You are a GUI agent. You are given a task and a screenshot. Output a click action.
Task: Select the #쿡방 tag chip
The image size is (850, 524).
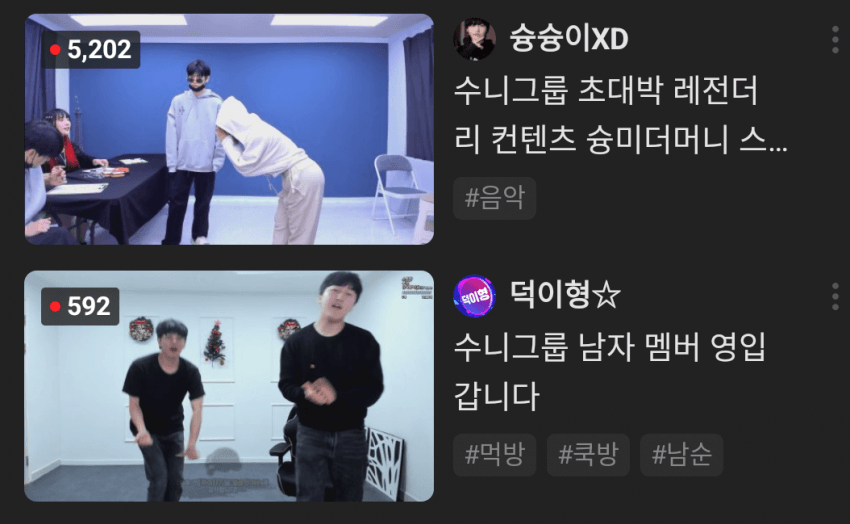(588, 455)
